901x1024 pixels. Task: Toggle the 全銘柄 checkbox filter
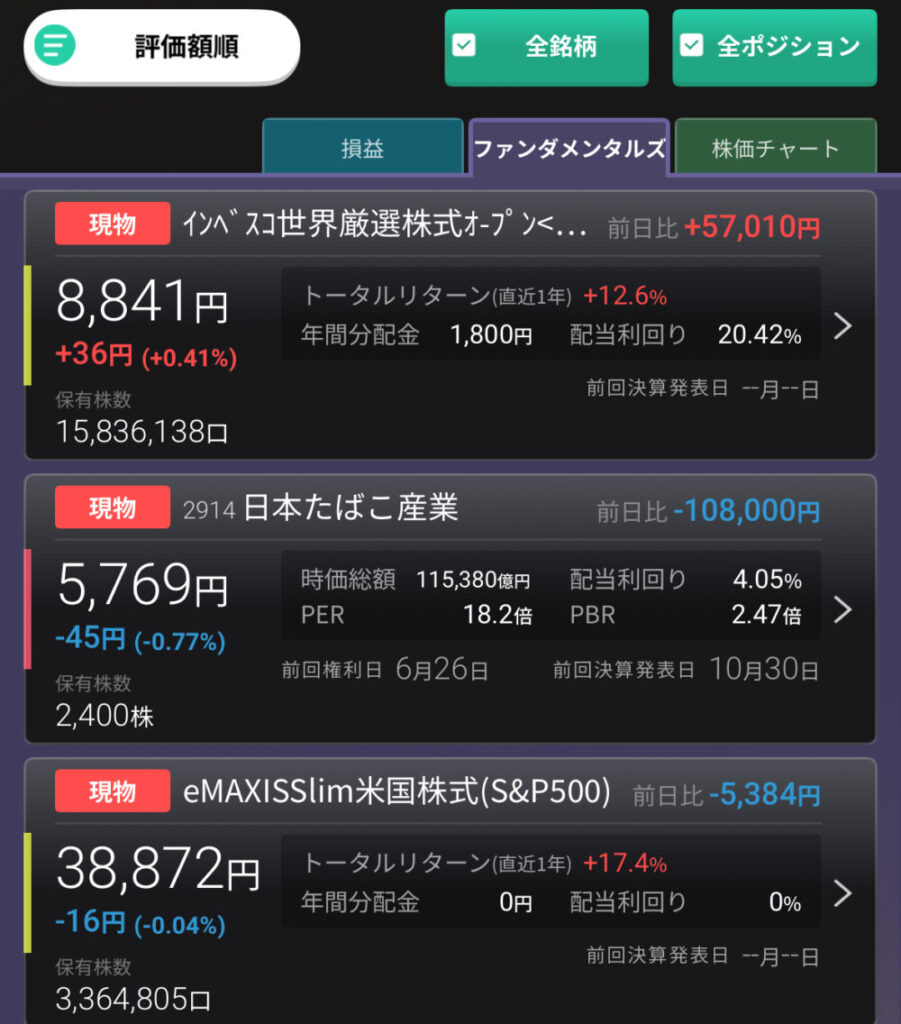546,46
